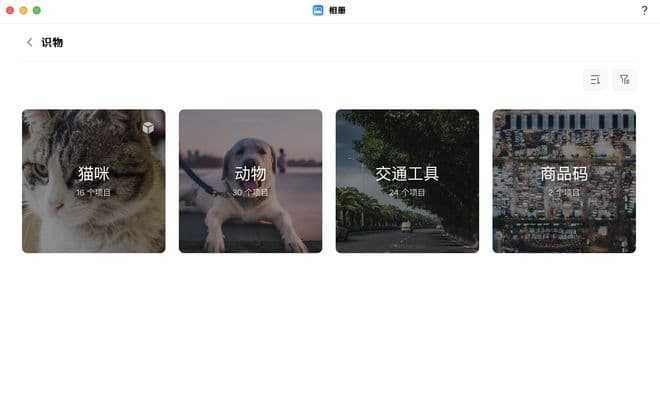Viewport: 660px width, 420px height.
Task: Minimize the window with the yellow button
Action: tap(23, 10)
